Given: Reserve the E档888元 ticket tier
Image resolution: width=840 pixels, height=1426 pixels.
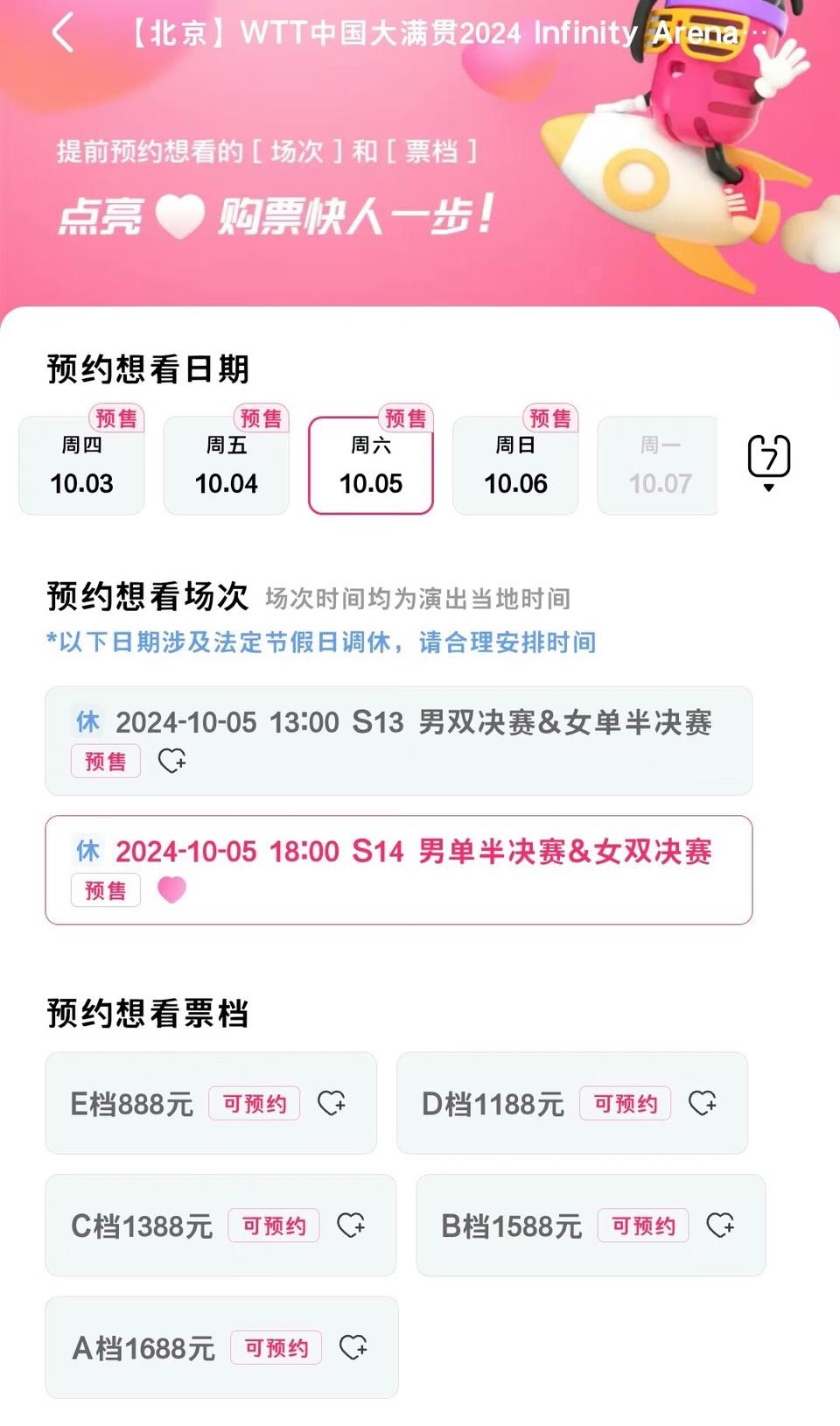Looking at the screenshot, I should 254,1104.
